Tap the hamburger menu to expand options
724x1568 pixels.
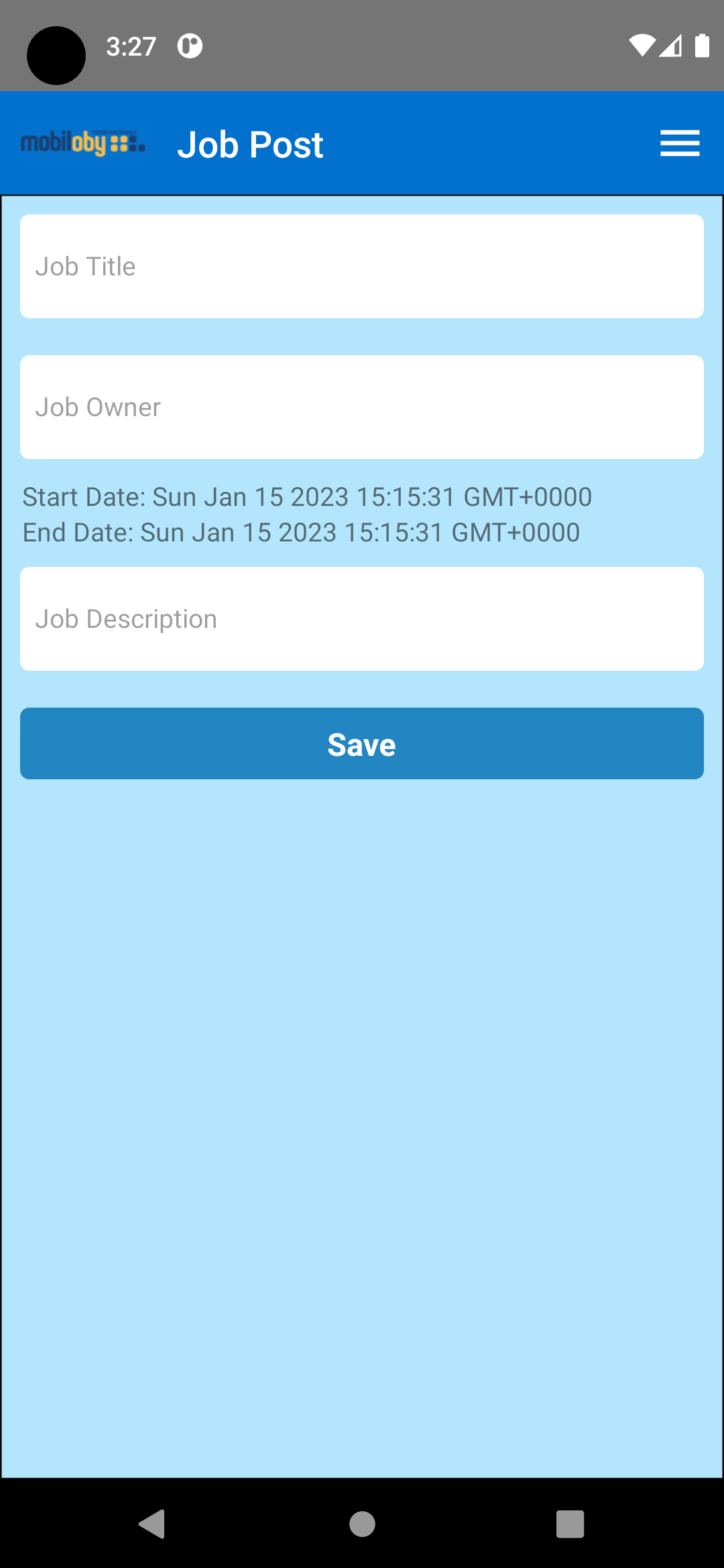coord(680,143)
